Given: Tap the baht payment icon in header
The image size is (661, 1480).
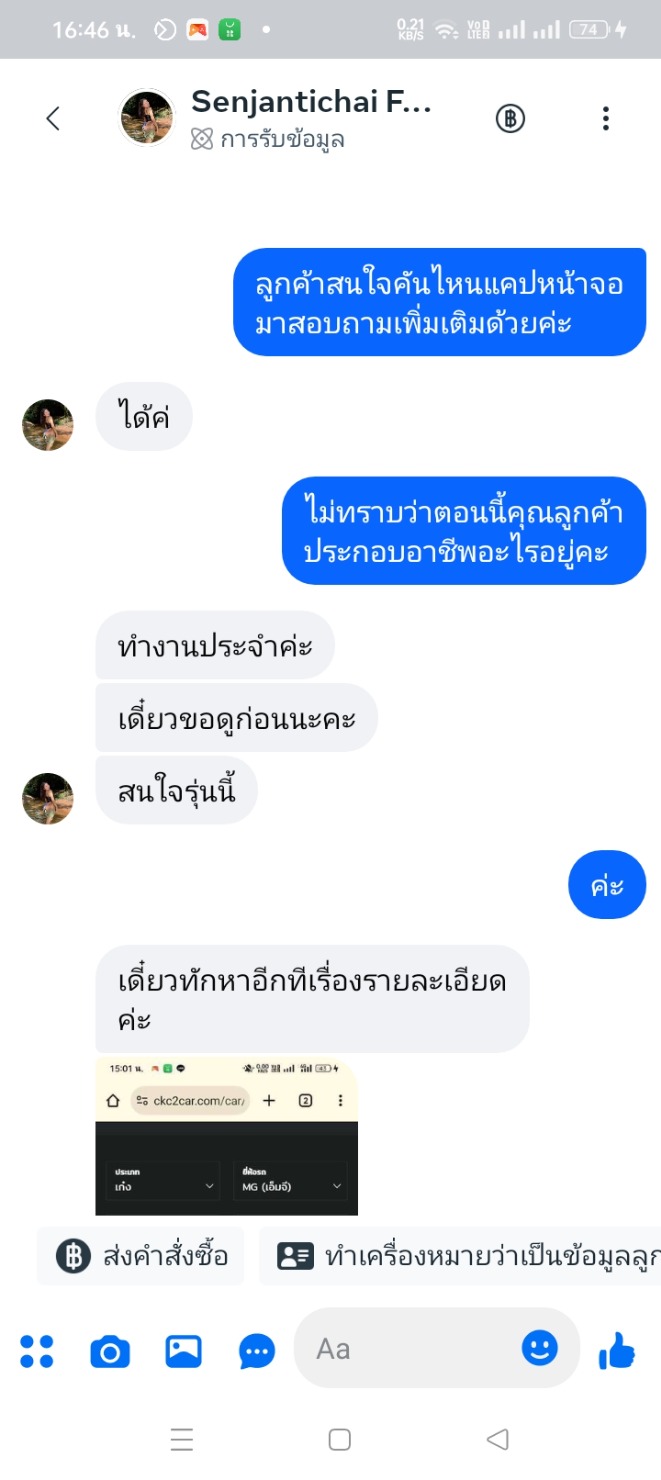Looking at the screenshot, I should tap(510, 119).
